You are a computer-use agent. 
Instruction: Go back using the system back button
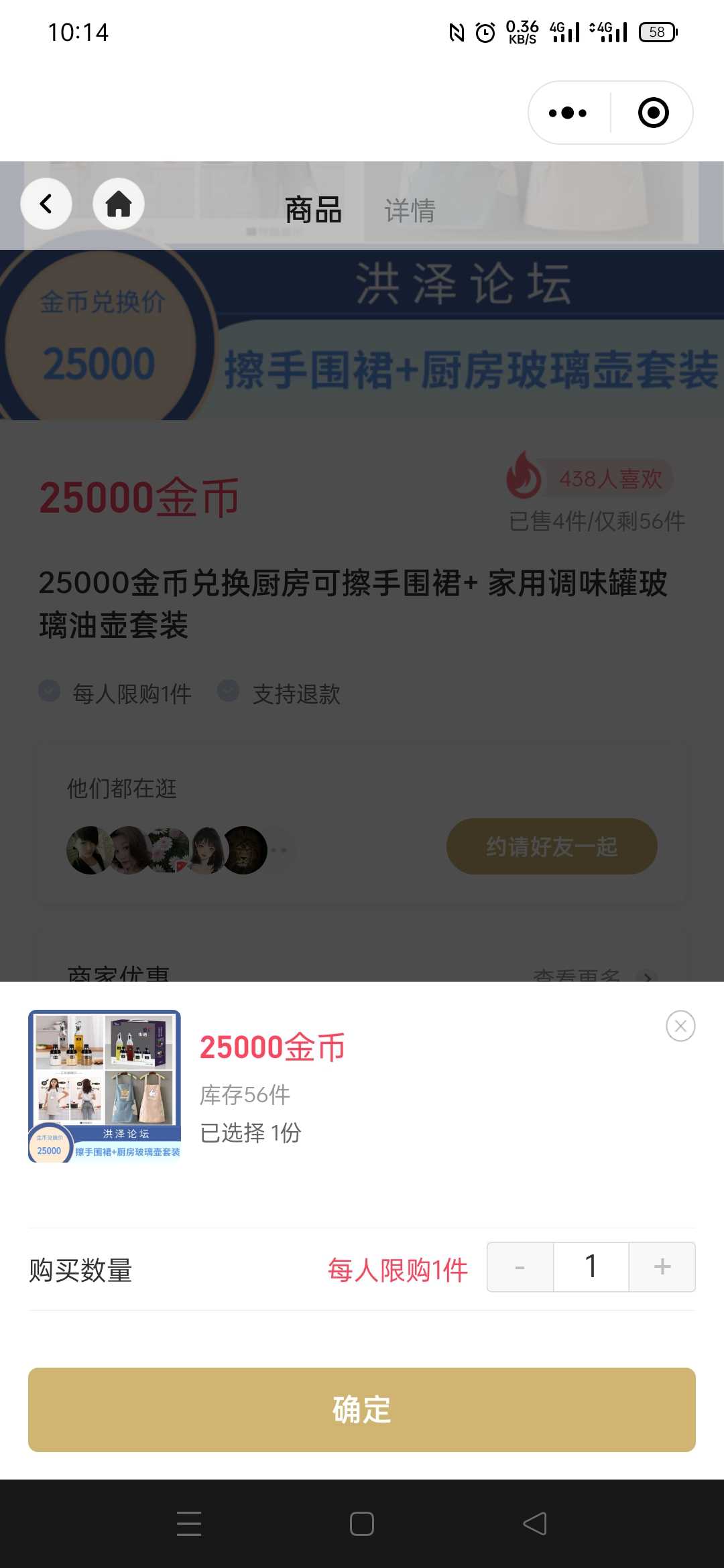pos(535,1523)
